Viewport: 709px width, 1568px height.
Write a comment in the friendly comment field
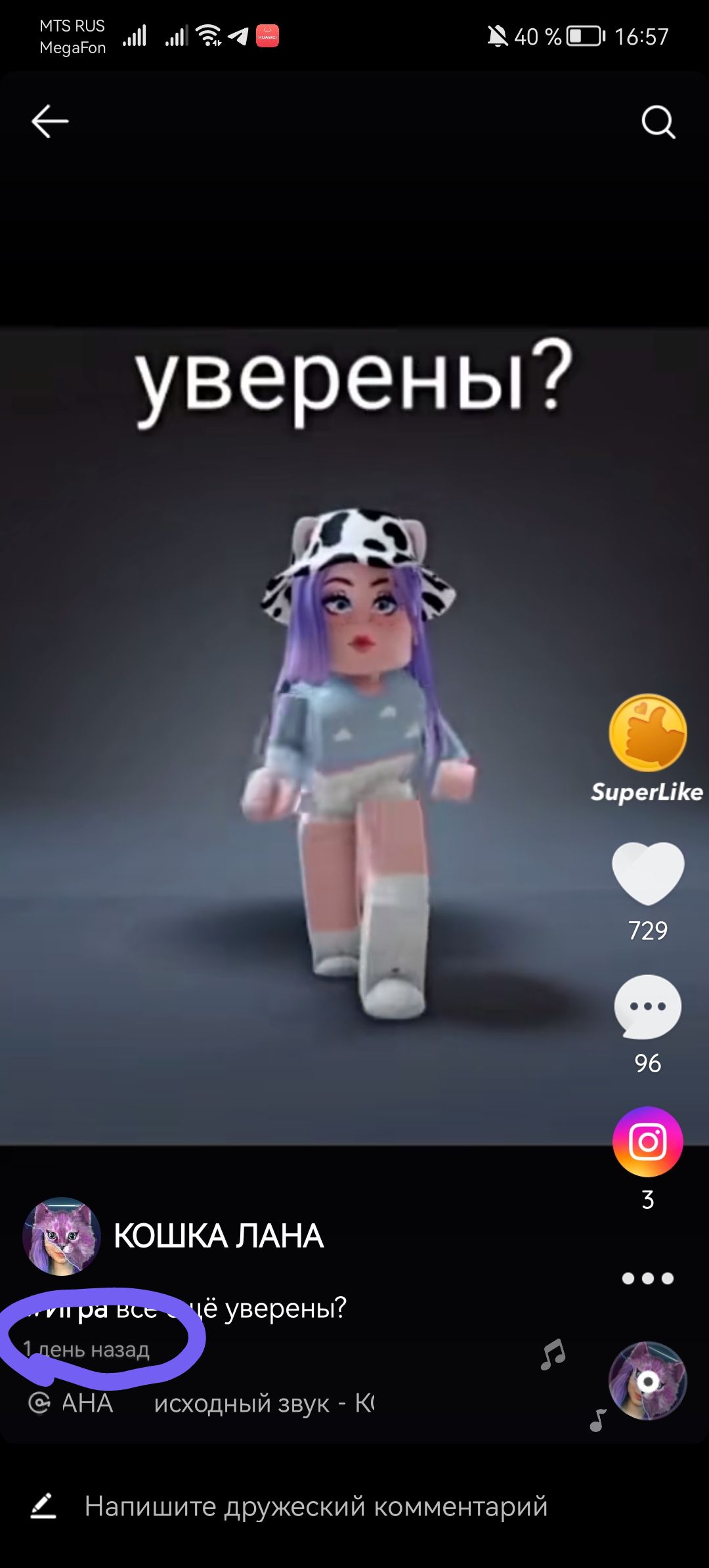316,1506
